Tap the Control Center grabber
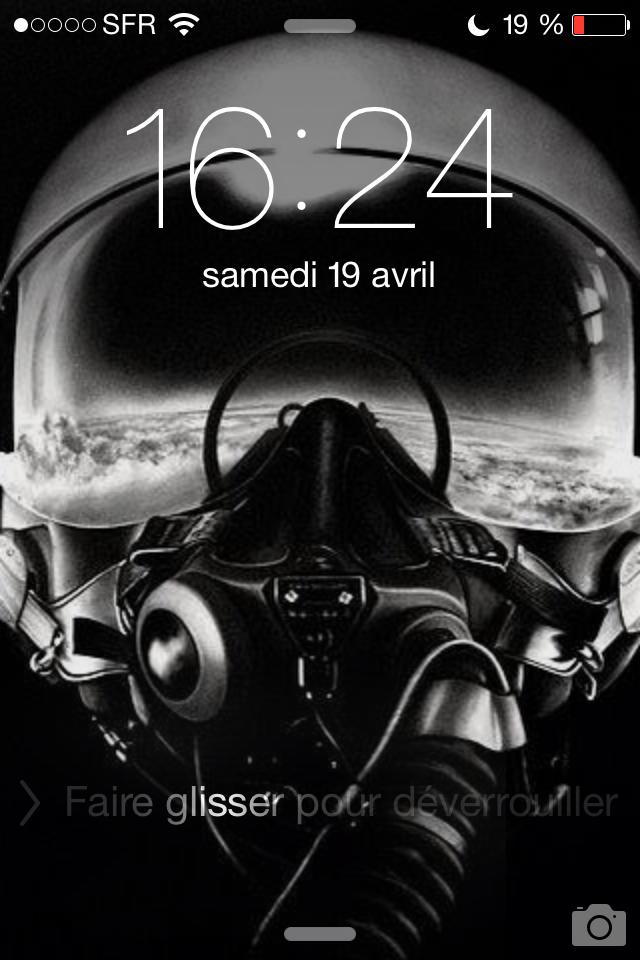Image resolution: width=640 pixels, height=960 pixels. pyautogui.click(x=320, y=934)
